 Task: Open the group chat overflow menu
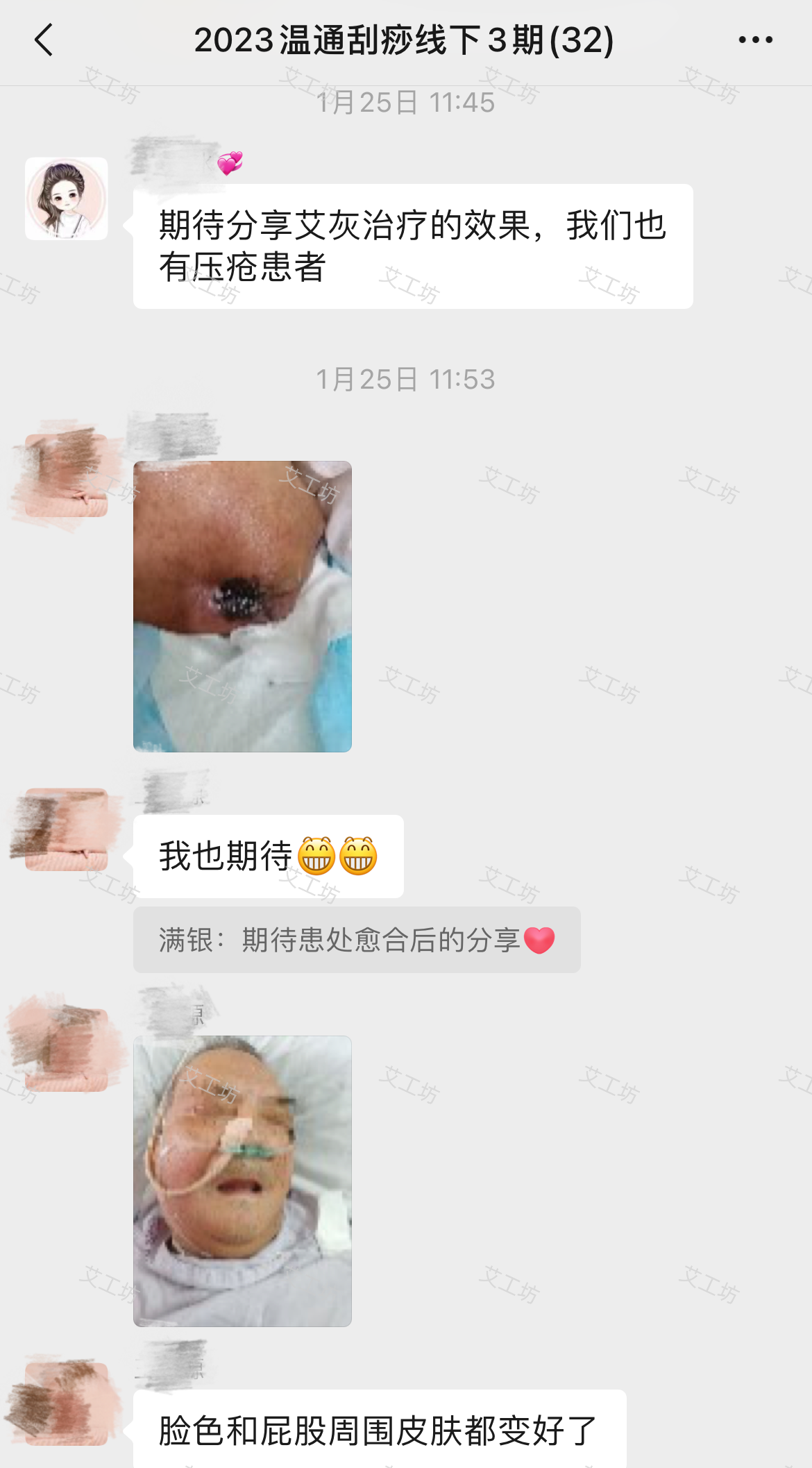(755, 40)
